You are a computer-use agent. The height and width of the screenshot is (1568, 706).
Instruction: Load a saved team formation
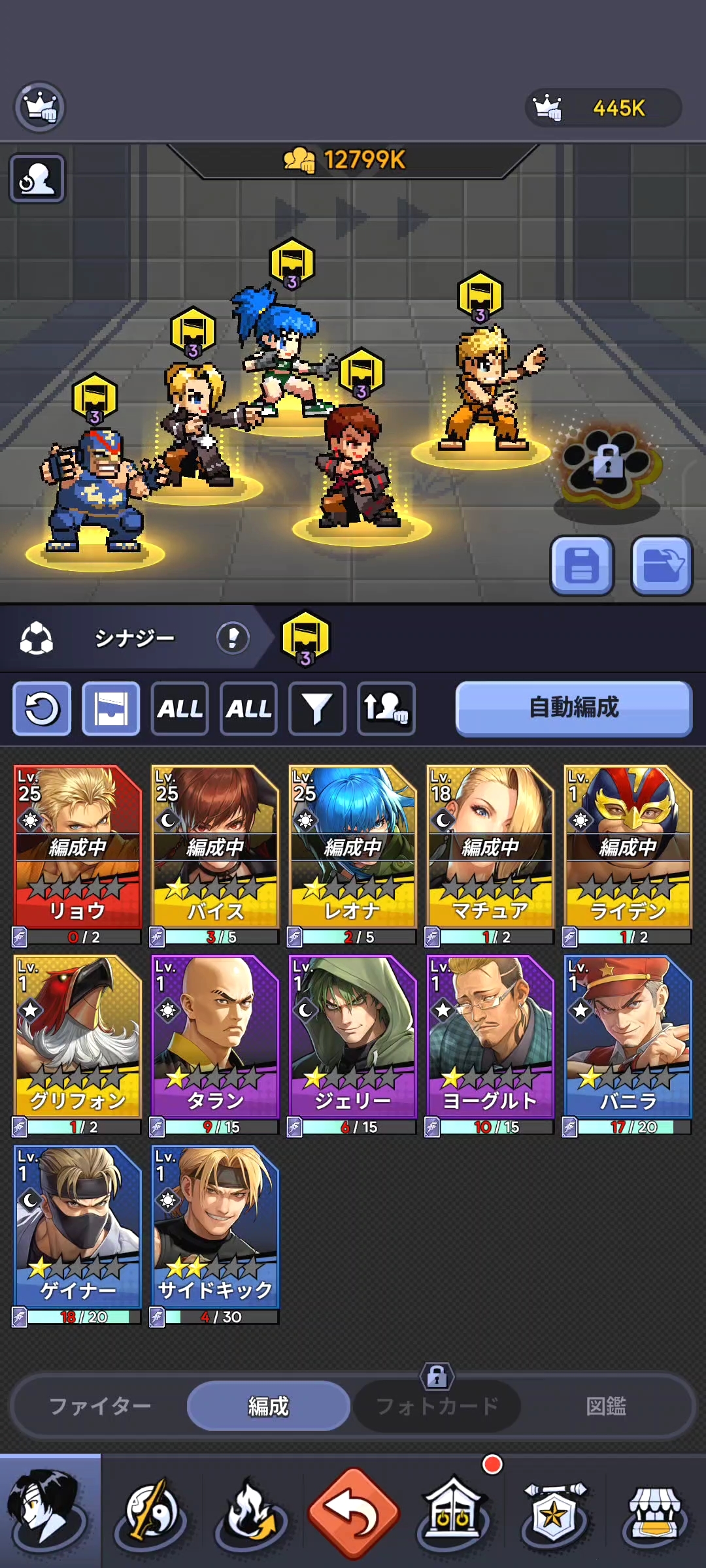[662, 565]
